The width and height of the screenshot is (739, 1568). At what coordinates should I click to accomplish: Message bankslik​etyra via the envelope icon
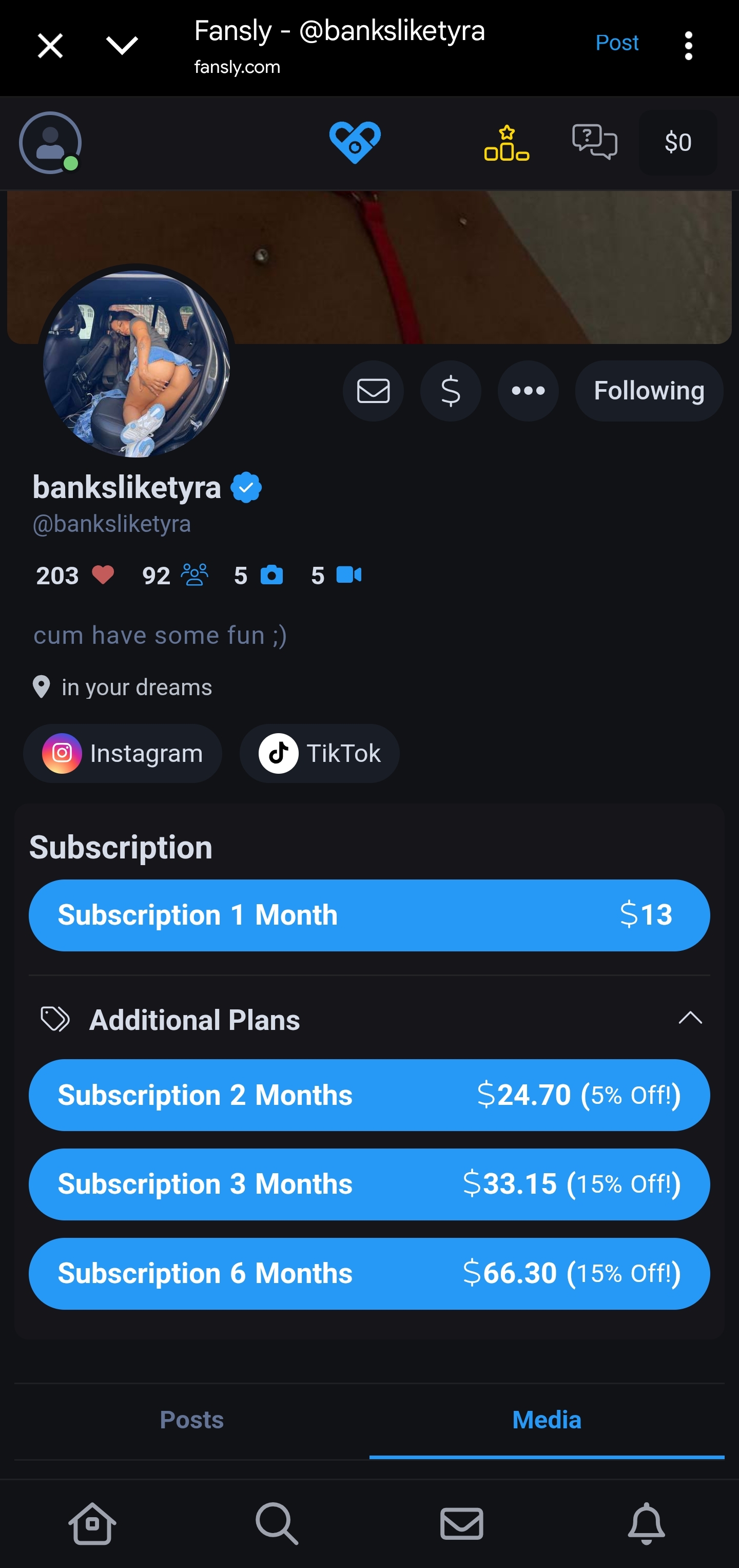pos(373,391)
